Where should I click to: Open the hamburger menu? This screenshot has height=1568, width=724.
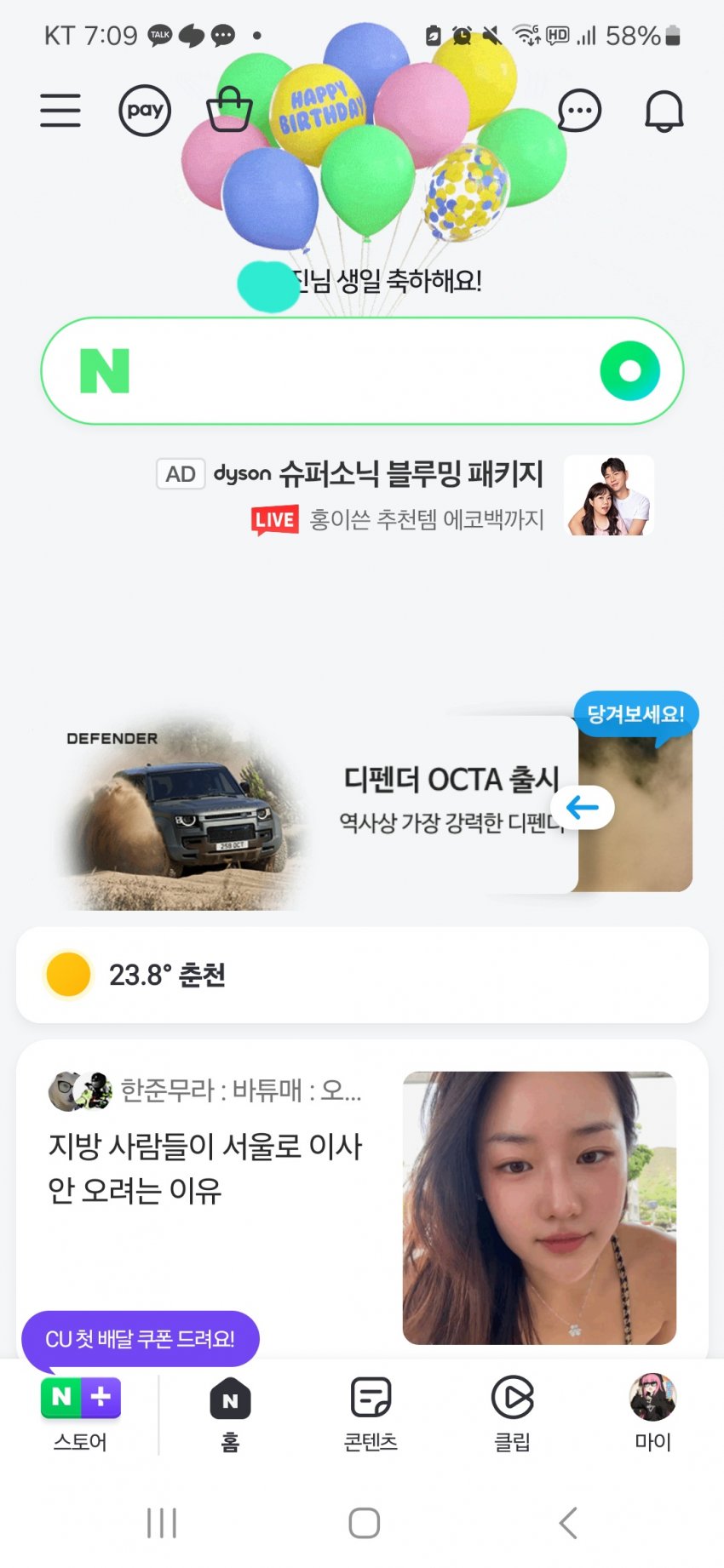60,111
